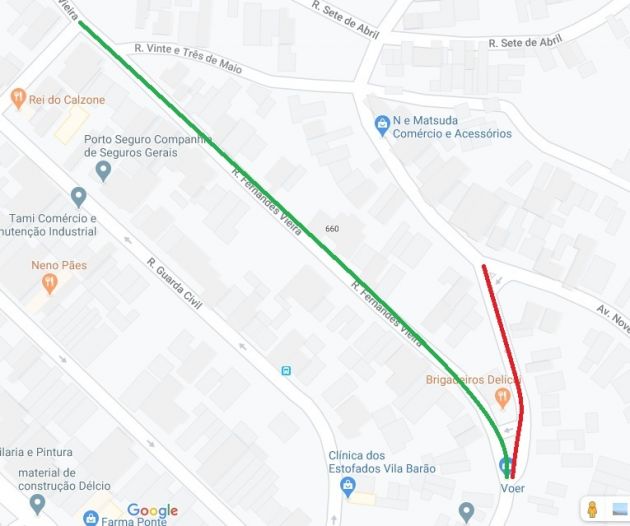Image resolution: width=630 pixels, height=526 pixels.
Task: Show imagery thumbnails next to Pegman
Action: (620, 509)
